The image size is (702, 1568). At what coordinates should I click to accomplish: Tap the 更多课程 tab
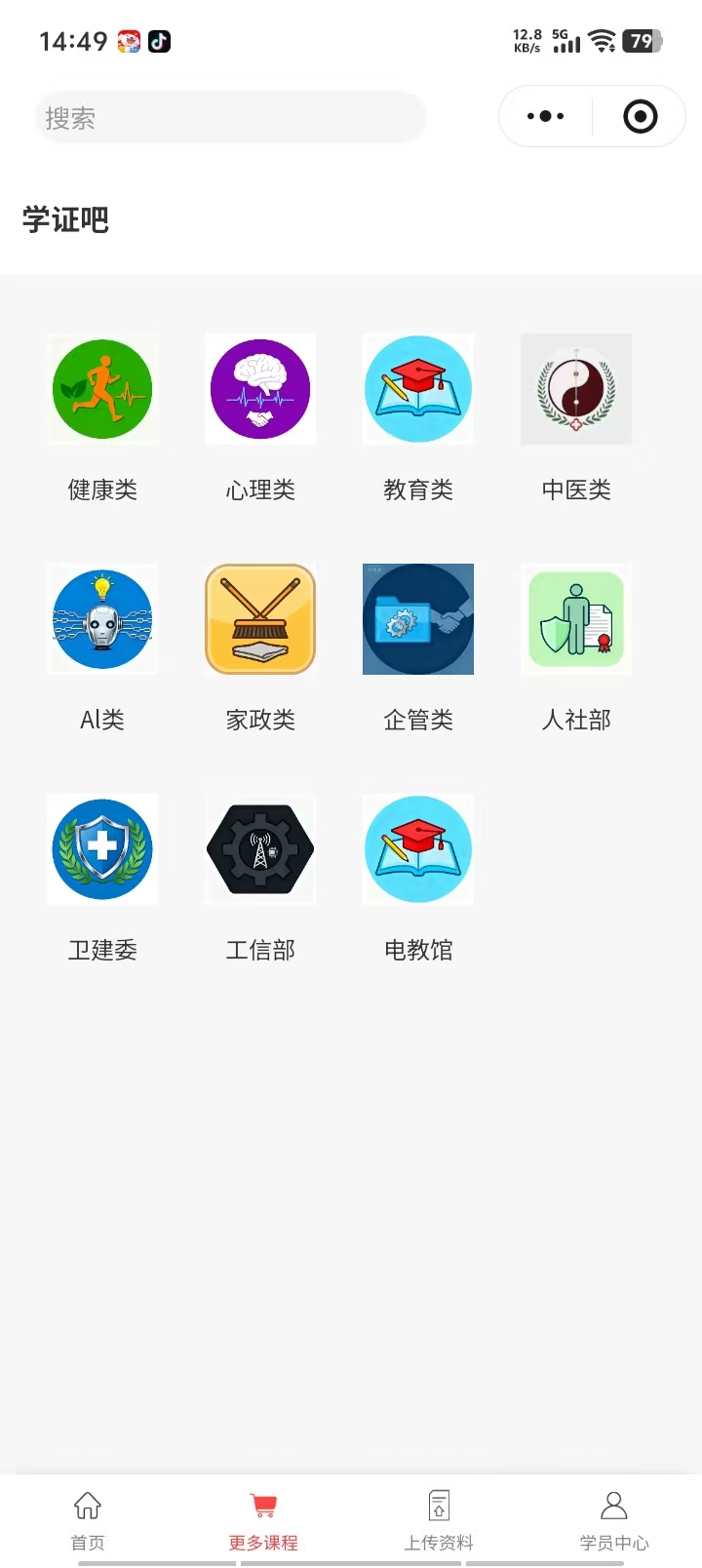click(x=263, y=1519)
